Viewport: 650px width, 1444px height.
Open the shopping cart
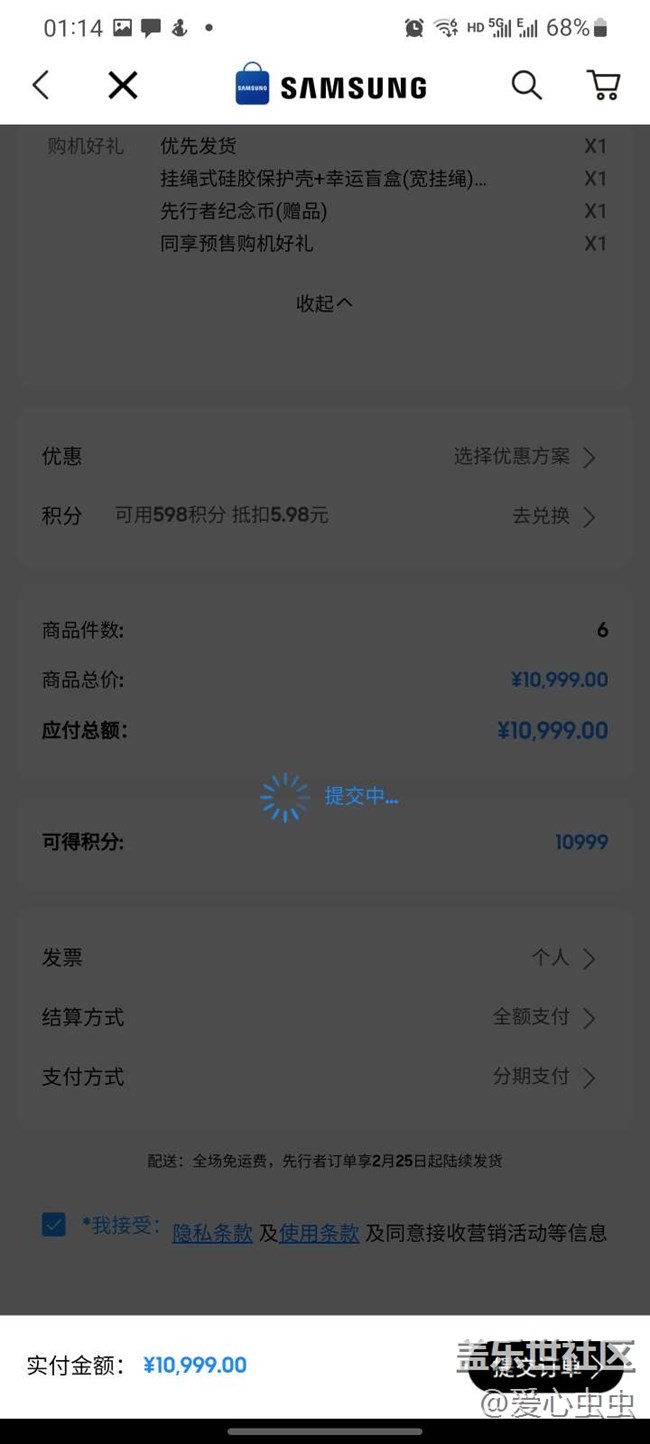[x=603, y=86]
